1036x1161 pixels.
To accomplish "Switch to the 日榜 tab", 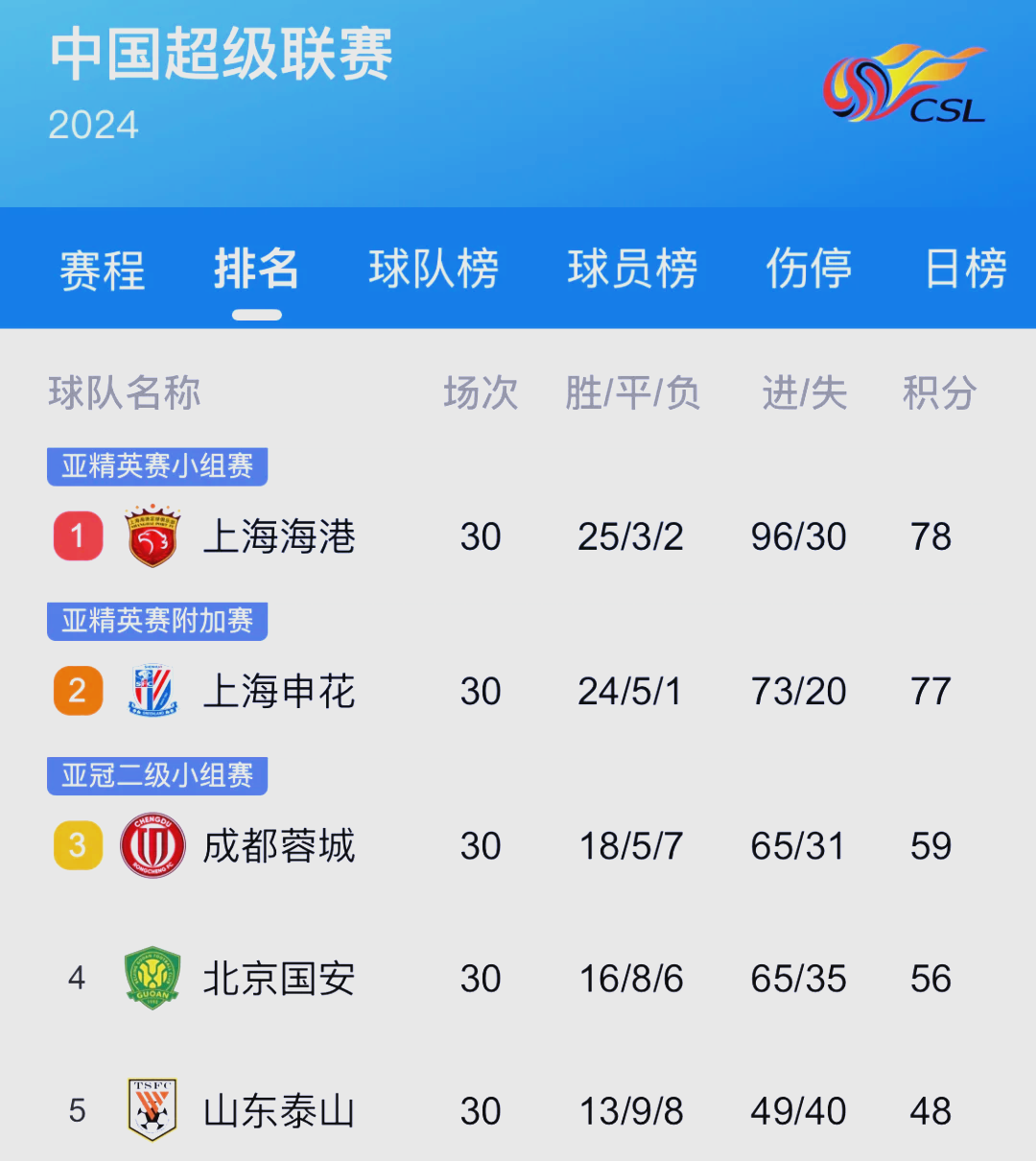I will point(965,270).
